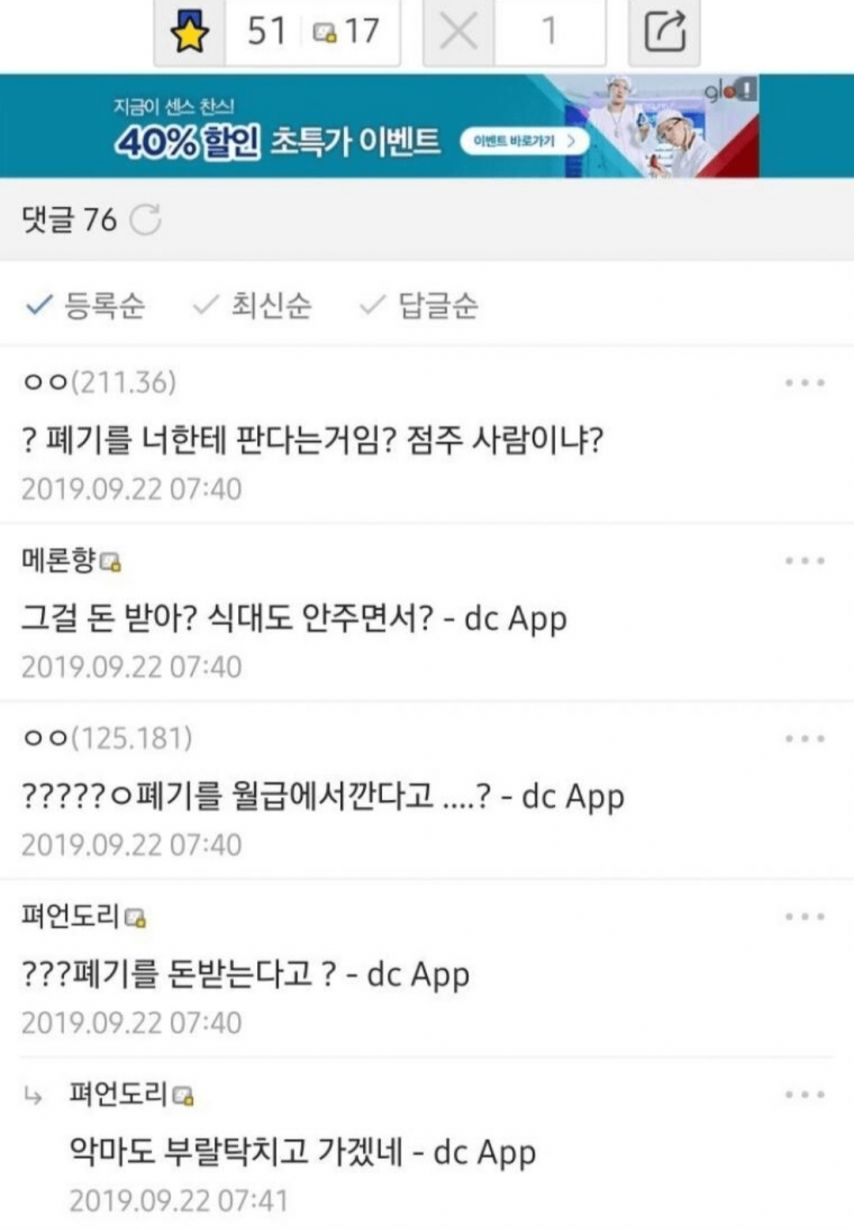View 메론향's user profile
854x1230 pixels.
click(x=68, y=561)
